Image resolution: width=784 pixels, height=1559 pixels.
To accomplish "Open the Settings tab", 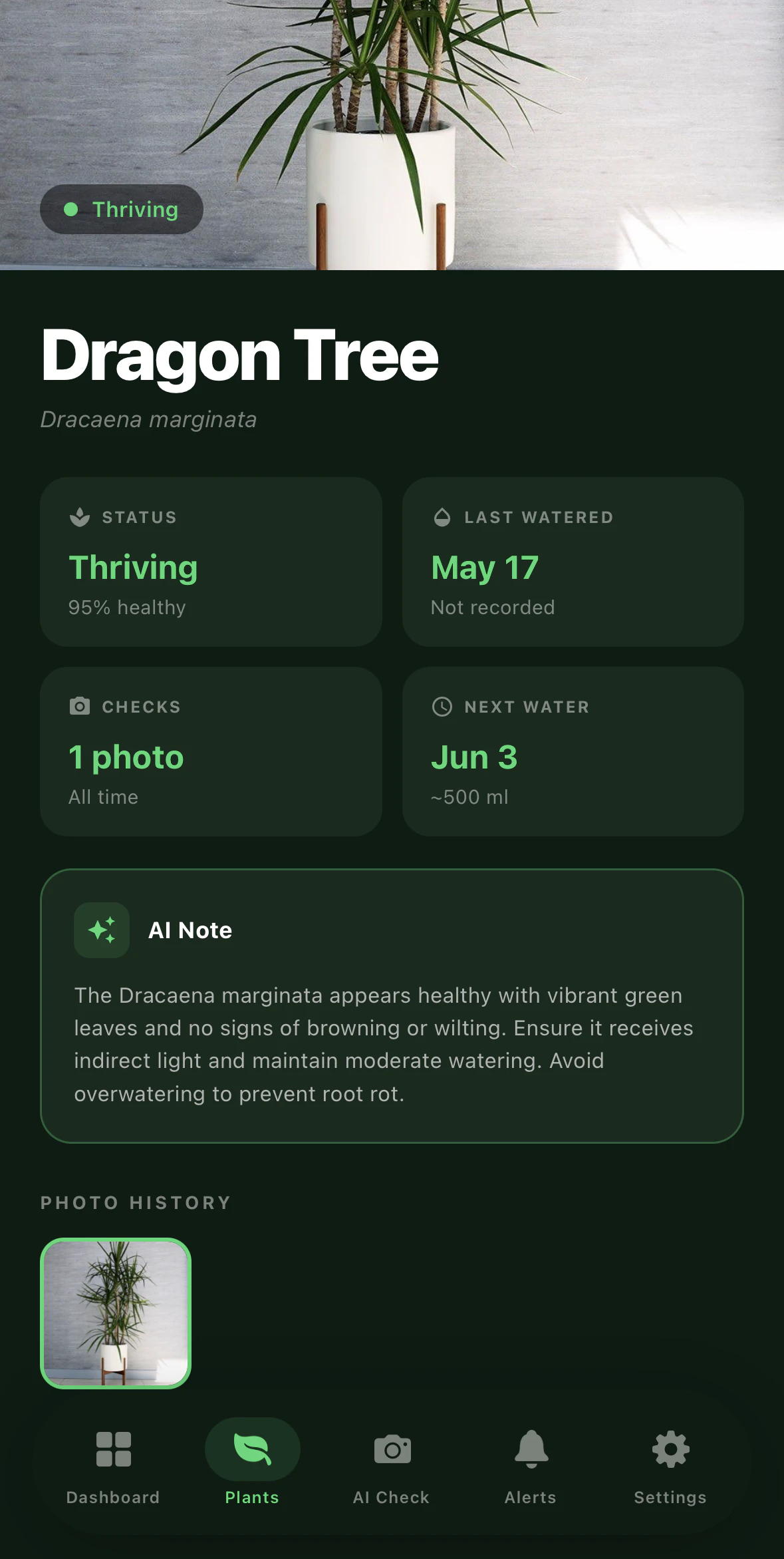I will (x=670, y=1467).
